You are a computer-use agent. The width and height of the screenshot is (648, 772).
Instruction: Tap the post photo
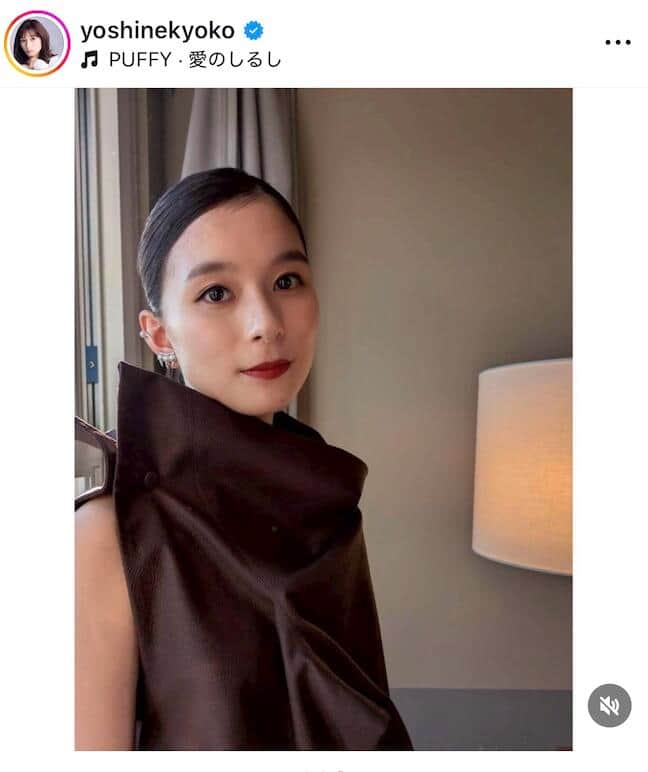(323, 418)
